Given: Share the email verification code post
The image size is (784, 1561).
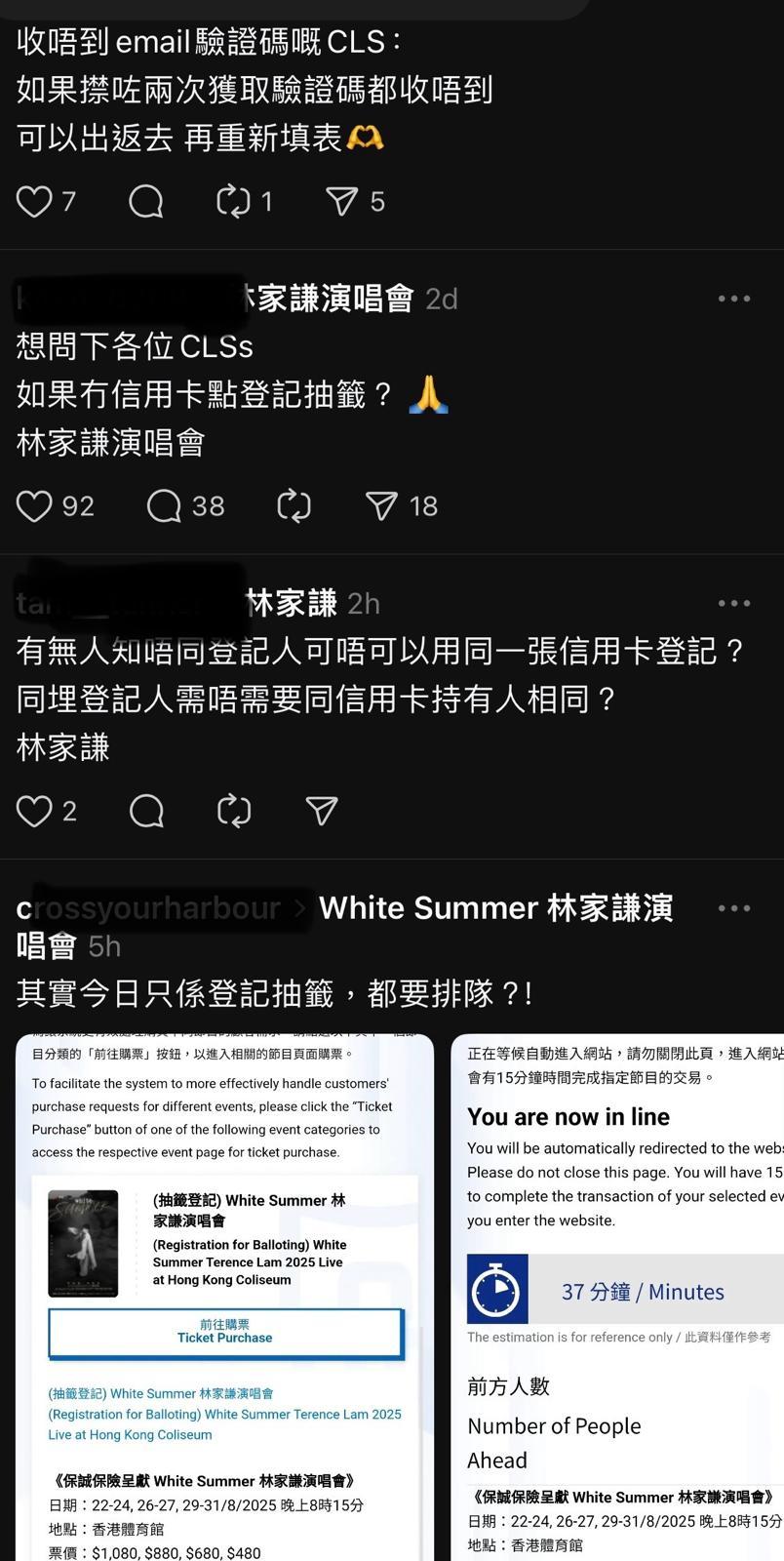Looking at the screenshot, I should tap(341, 202).
